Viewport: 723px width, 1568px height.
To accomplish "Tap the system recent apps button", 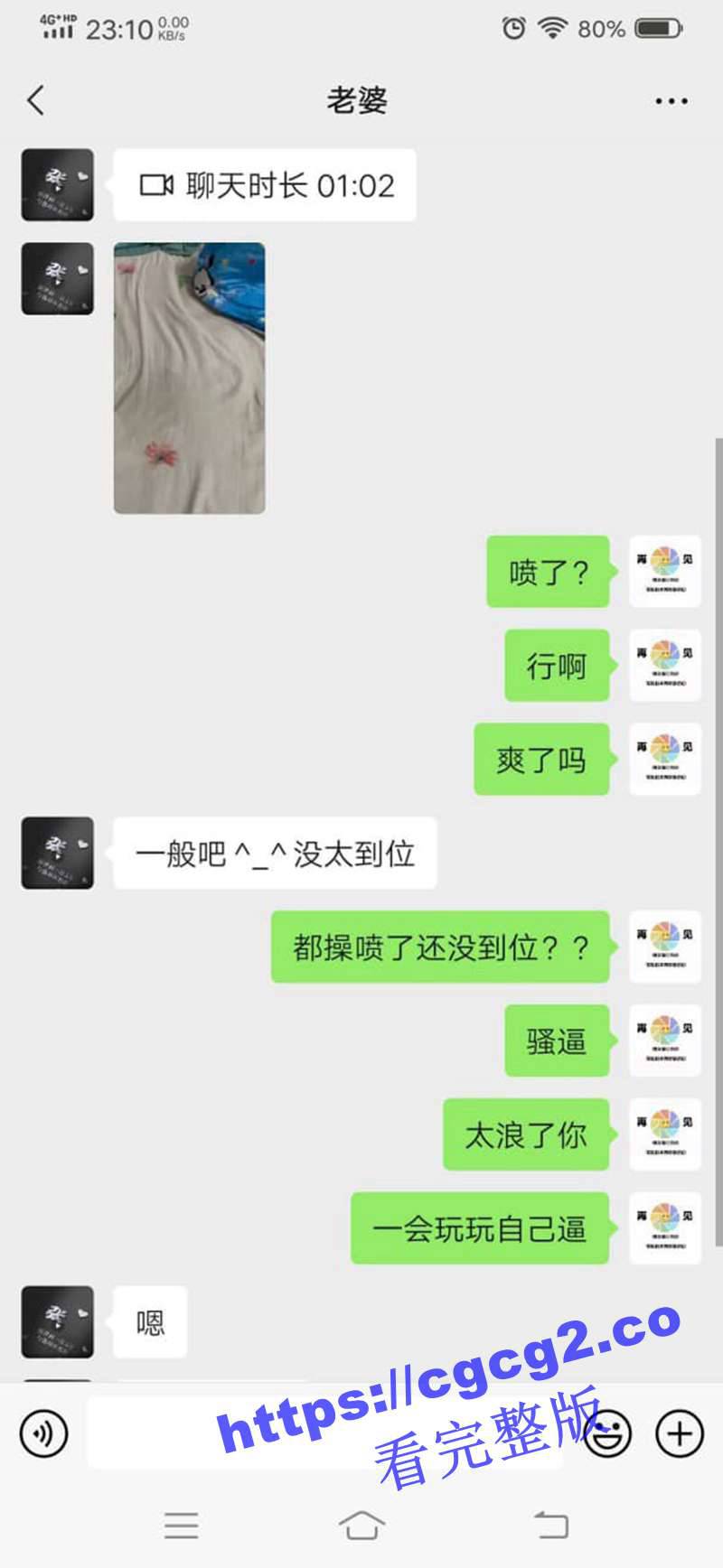I will tap(182, 1526).
